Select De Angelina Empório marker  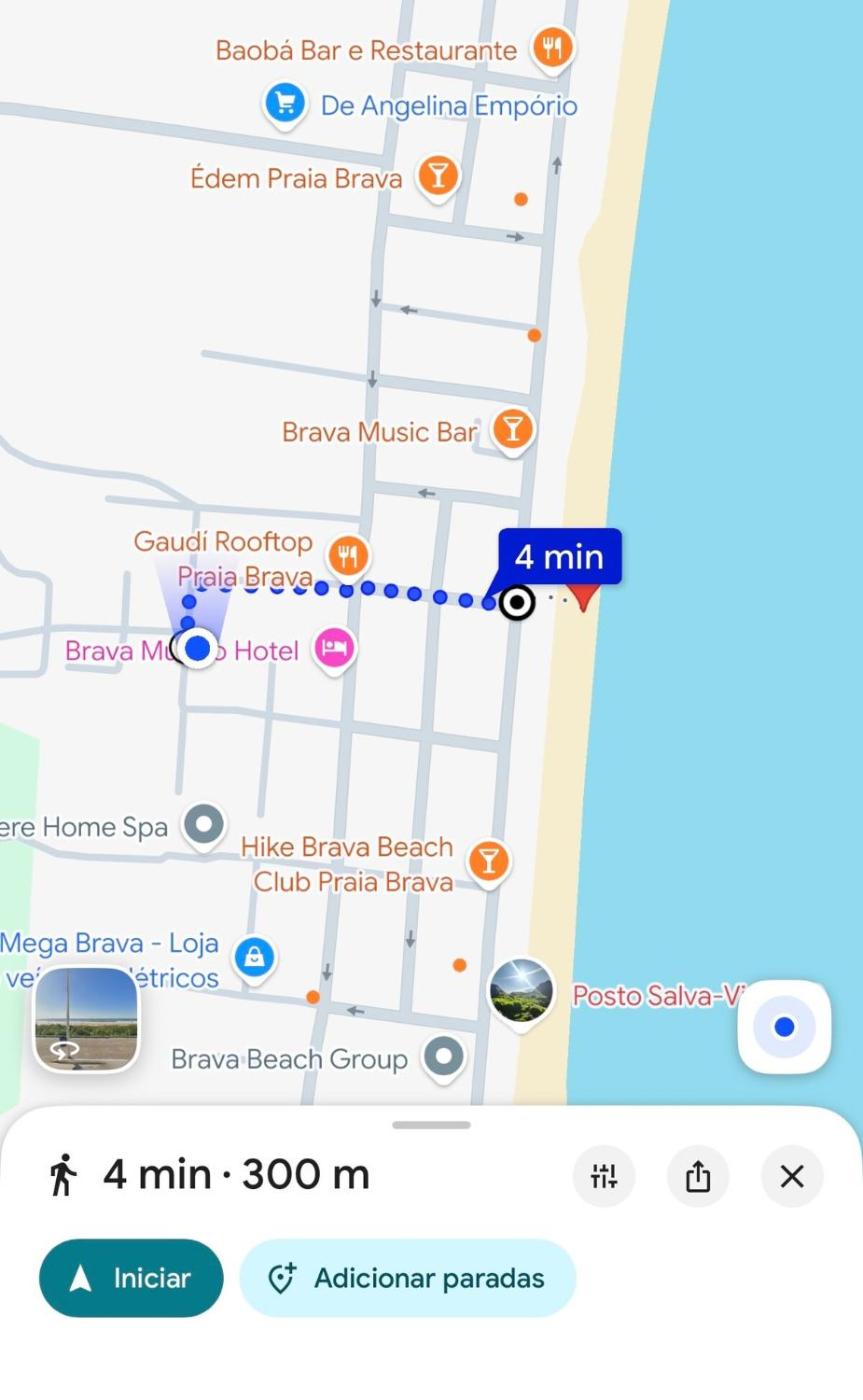pyautogui.click(x=285, y=104)
